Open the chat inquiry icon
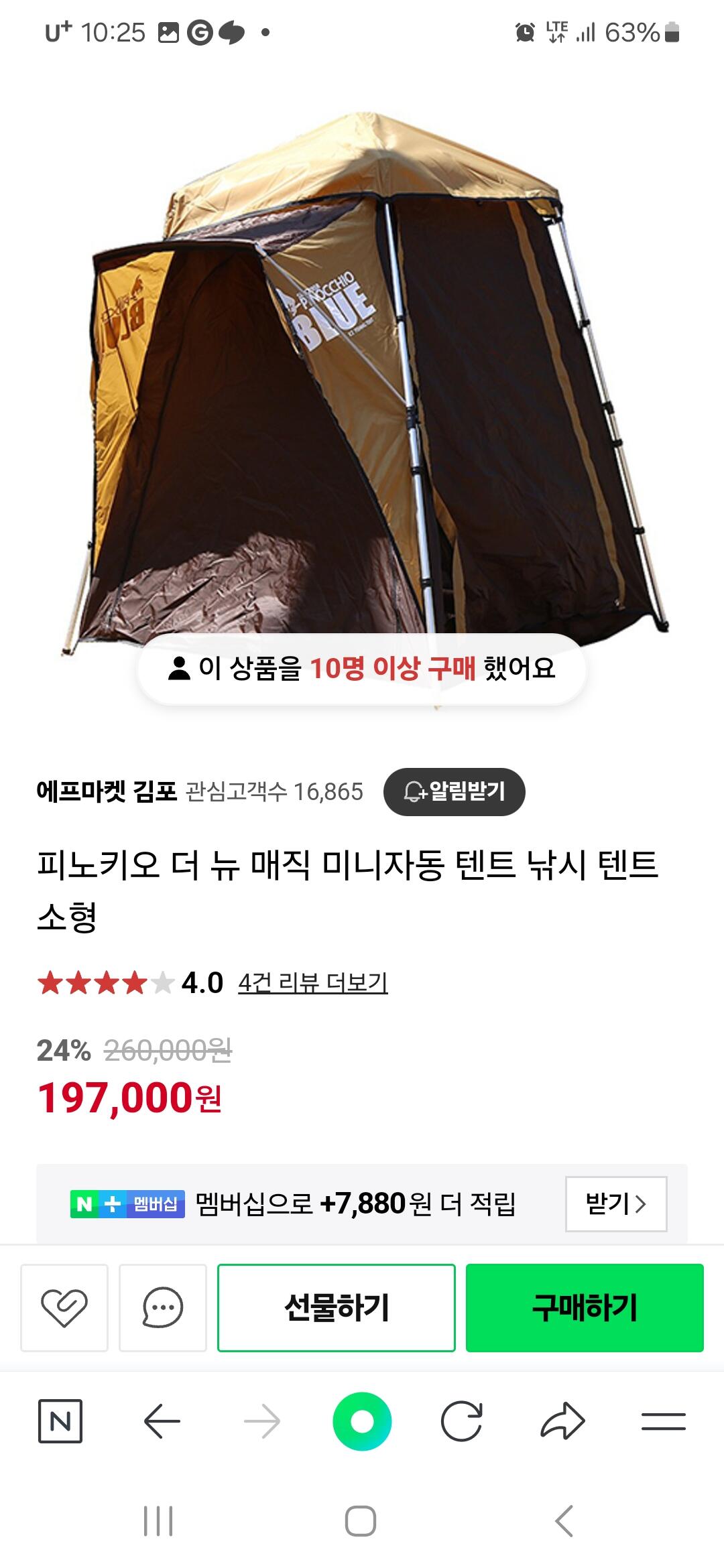Image resolution: width=724 pixels, height=1568 pixels. click(x=163, y=1307)
